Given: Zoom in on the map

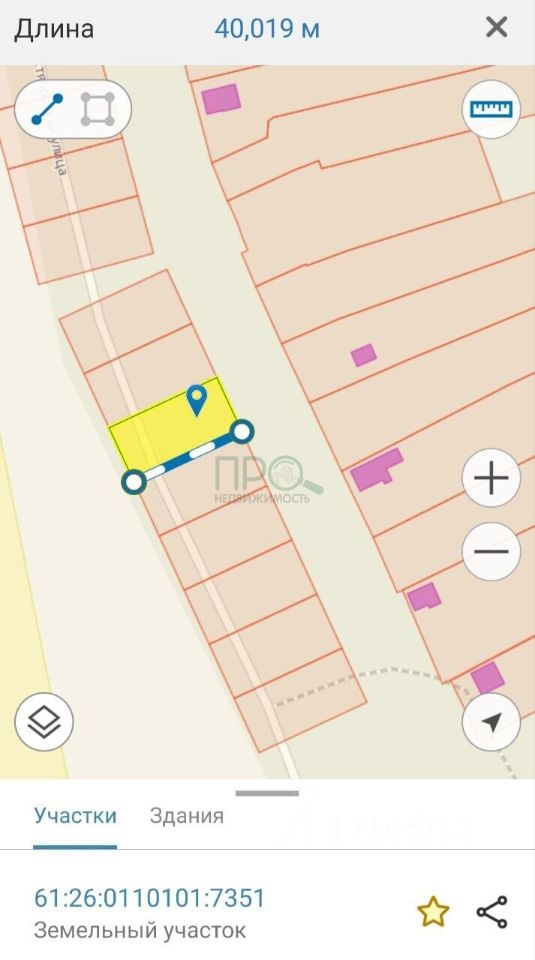Looking at the screenshot, I should click(x=491, y=478).
